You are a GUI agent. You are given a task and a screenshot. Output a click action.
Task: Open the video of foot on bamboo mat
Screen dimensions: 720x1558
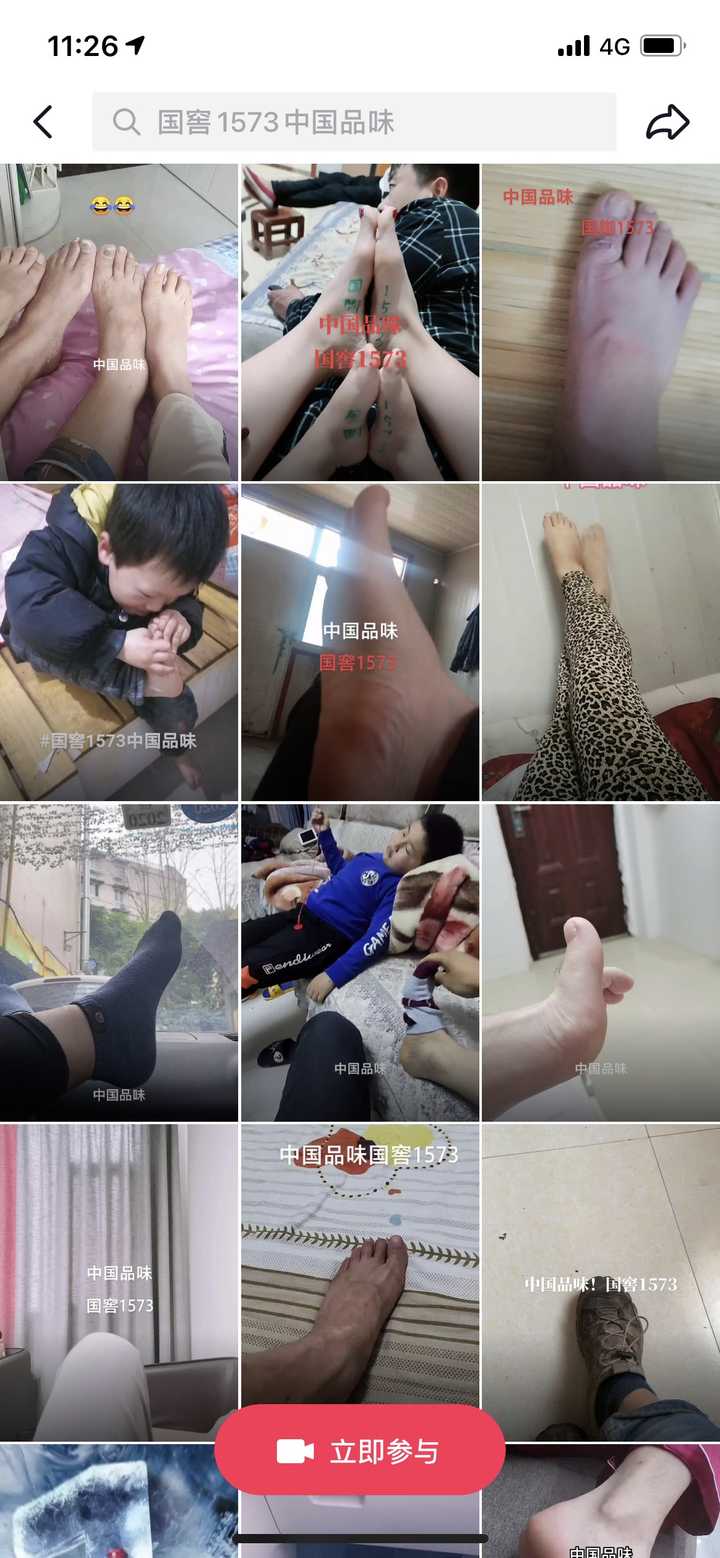pyautogui.click(x=600, y=322)
